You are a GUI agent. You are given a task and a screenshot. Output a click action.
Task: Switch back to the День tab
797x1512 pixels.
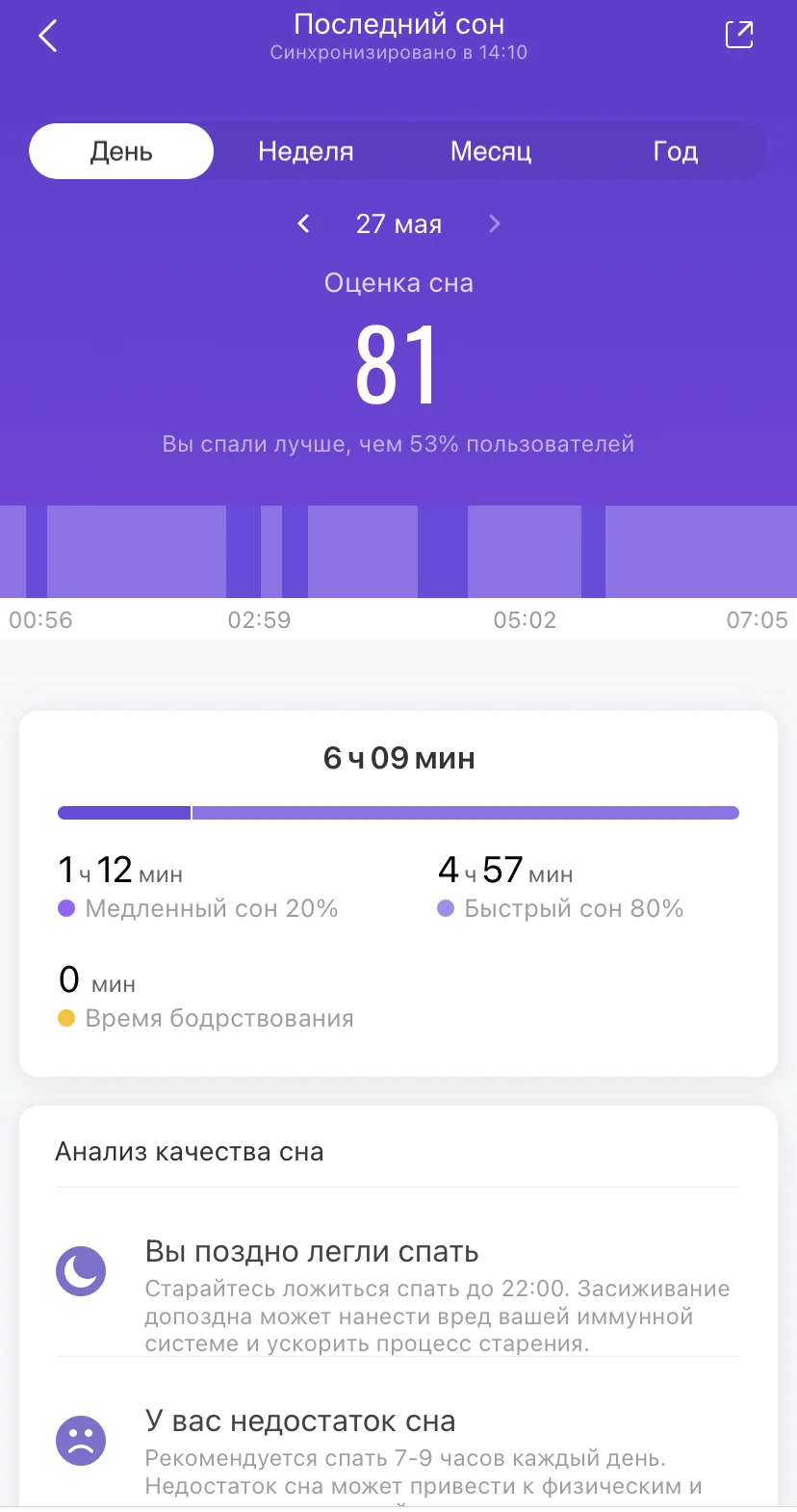click(x=120, y=150)
